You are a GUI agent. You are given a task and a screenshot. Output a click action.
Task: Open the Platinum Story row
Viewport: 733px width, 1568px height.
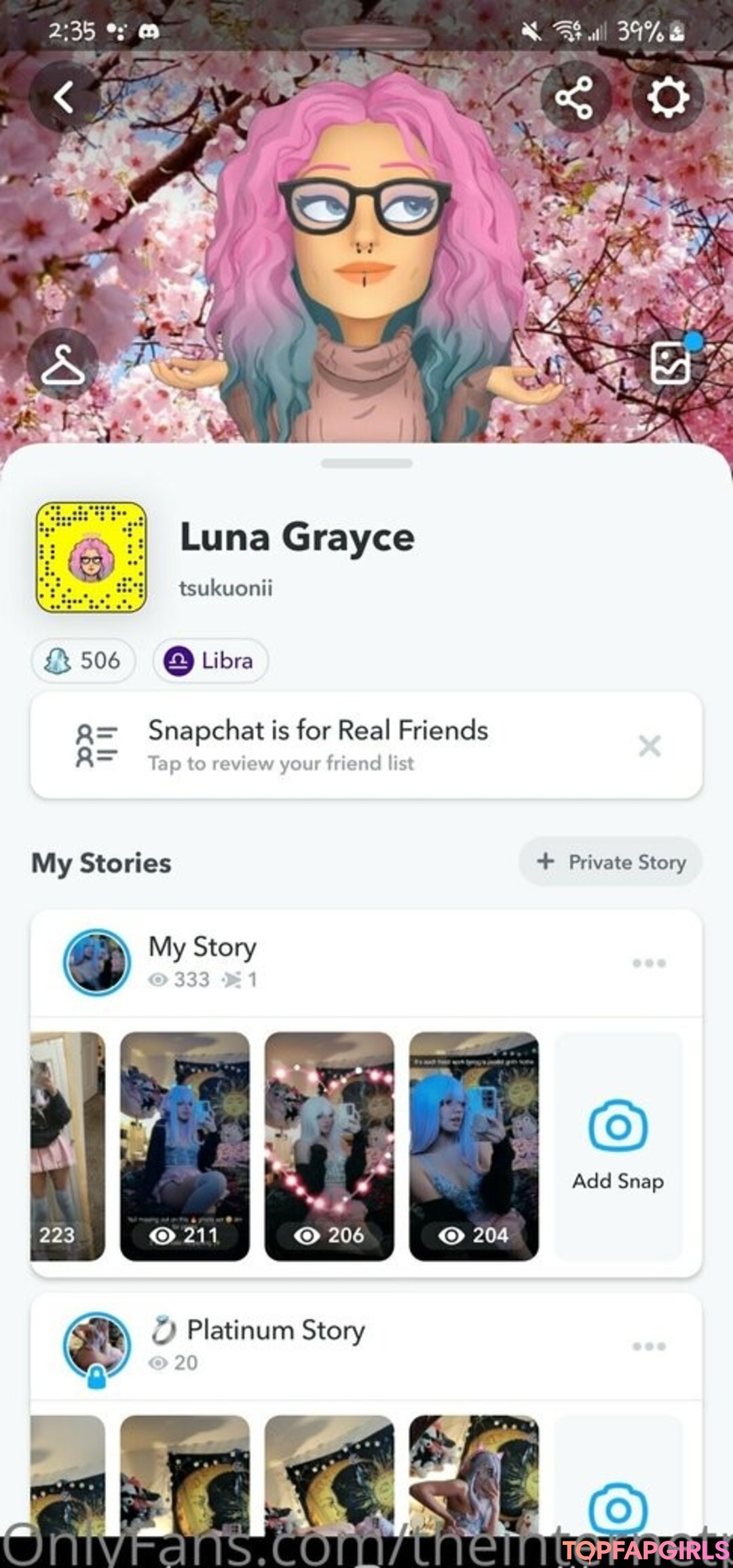click(x=275, y=1344)
